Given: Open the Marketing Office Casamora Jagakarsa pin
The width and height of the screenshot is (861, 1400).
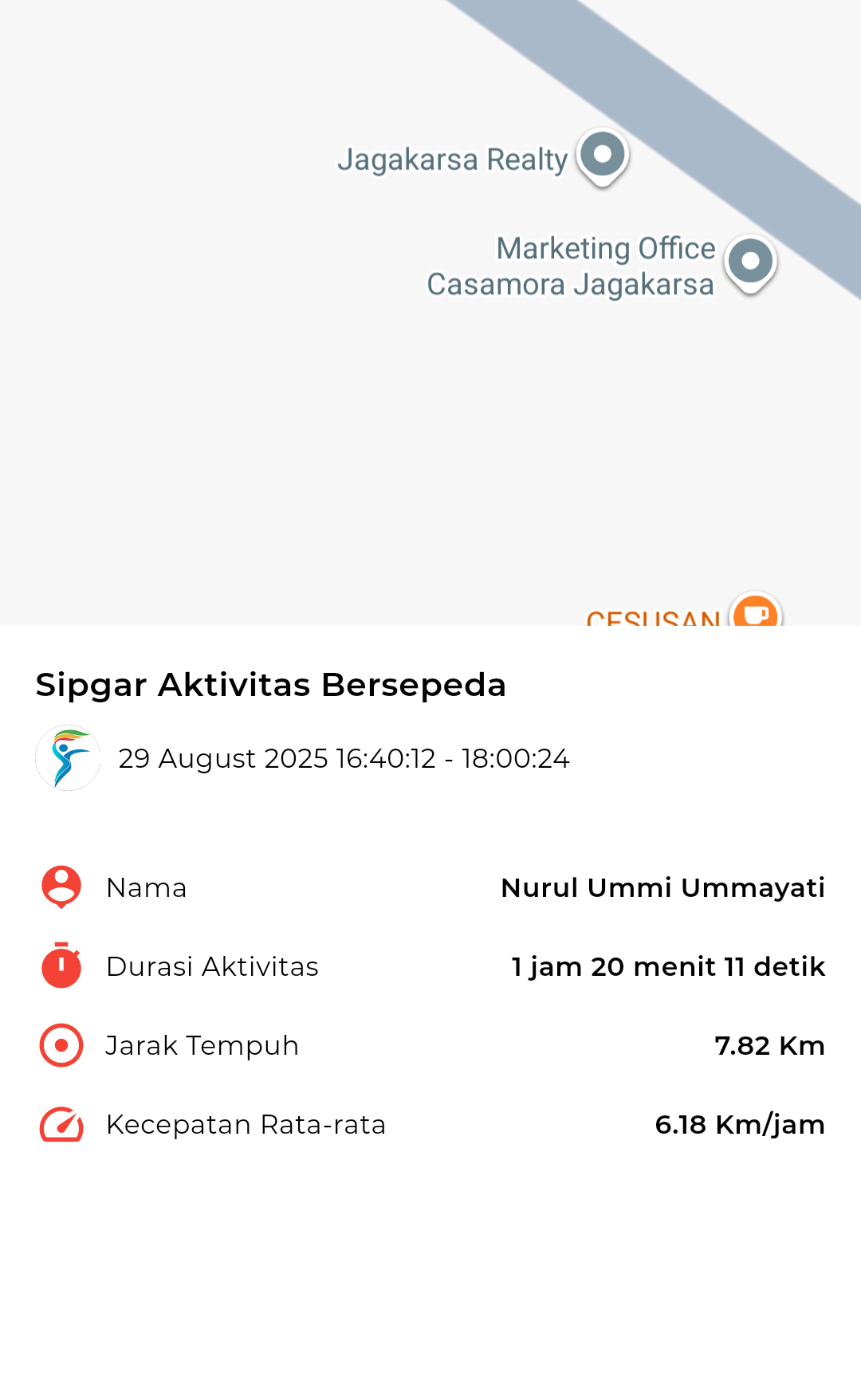Looking at the screenshot, I should point(750,262).
